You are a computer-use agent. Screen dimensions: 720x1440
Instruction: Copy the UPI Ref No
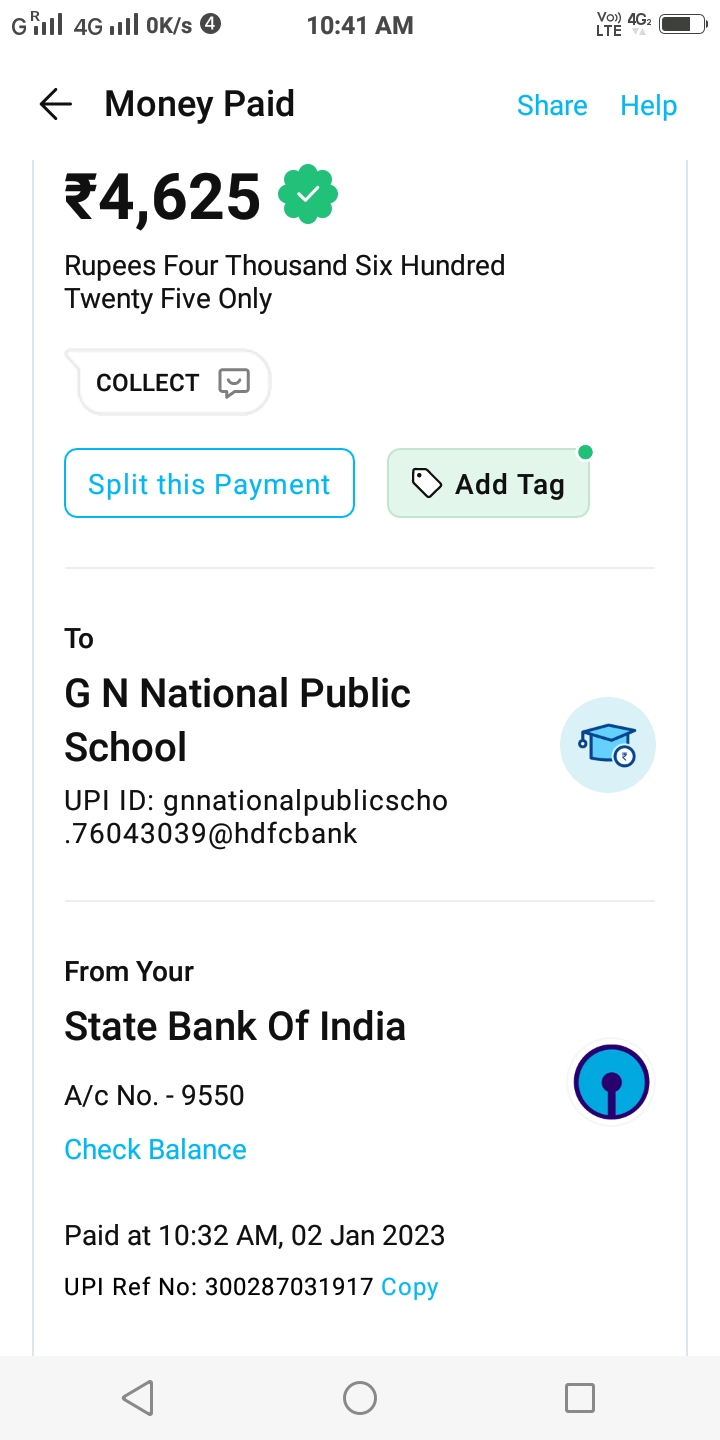point(410,1287)
